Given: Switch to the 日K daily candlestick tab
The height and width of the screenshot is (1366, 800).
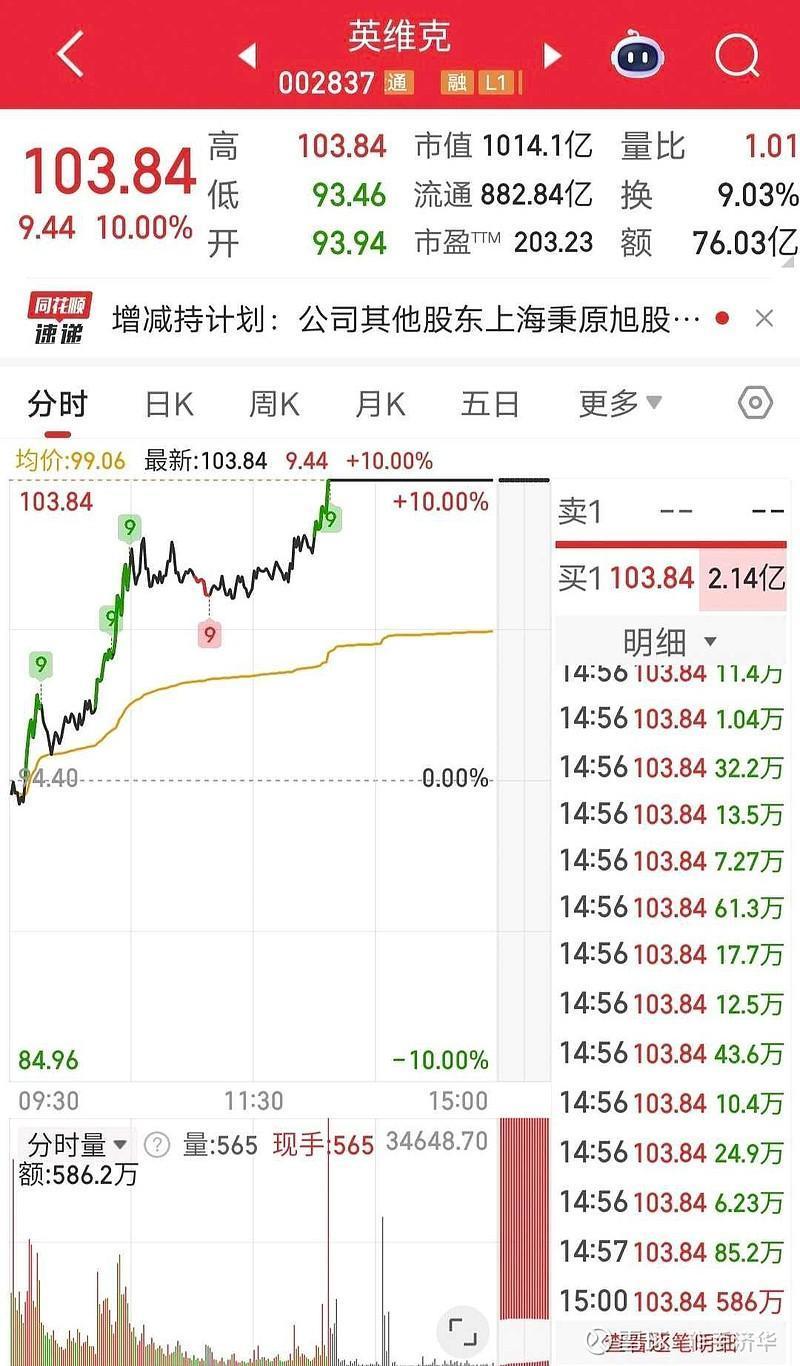Looking at the screenshot, I should tap(170, 403).
